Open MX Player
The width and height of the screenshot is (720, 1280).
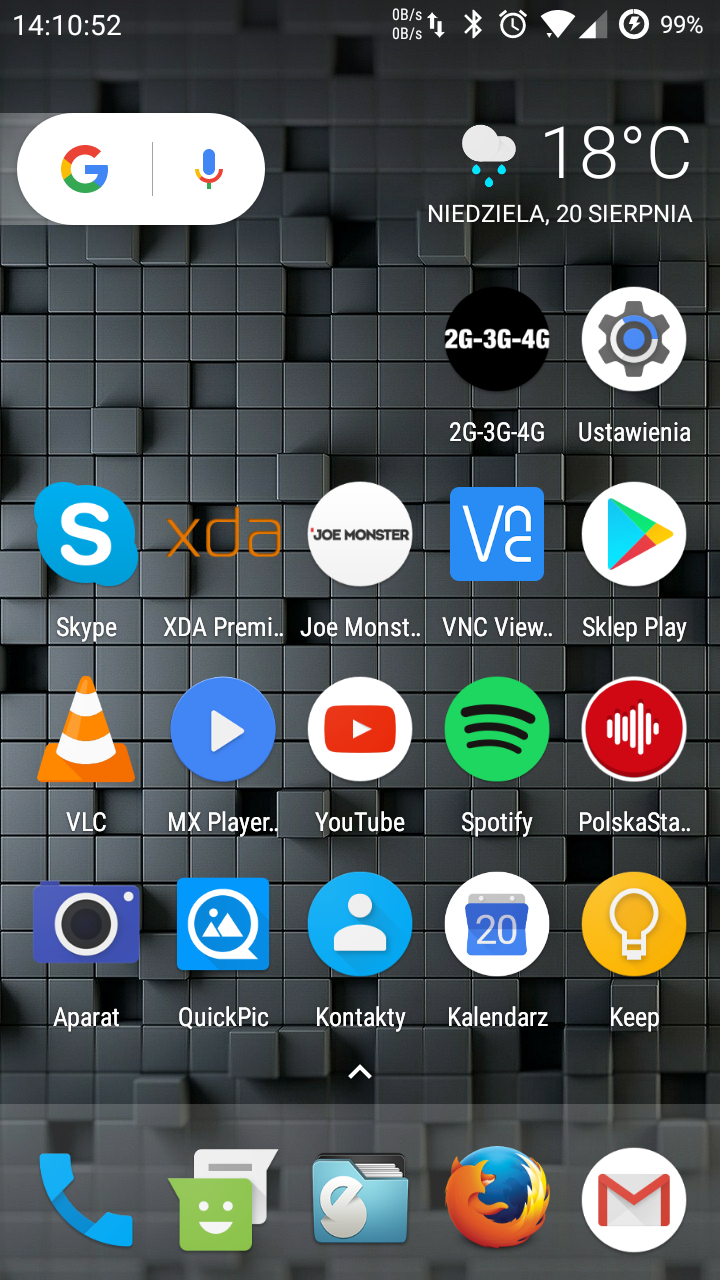pos(223,730)
